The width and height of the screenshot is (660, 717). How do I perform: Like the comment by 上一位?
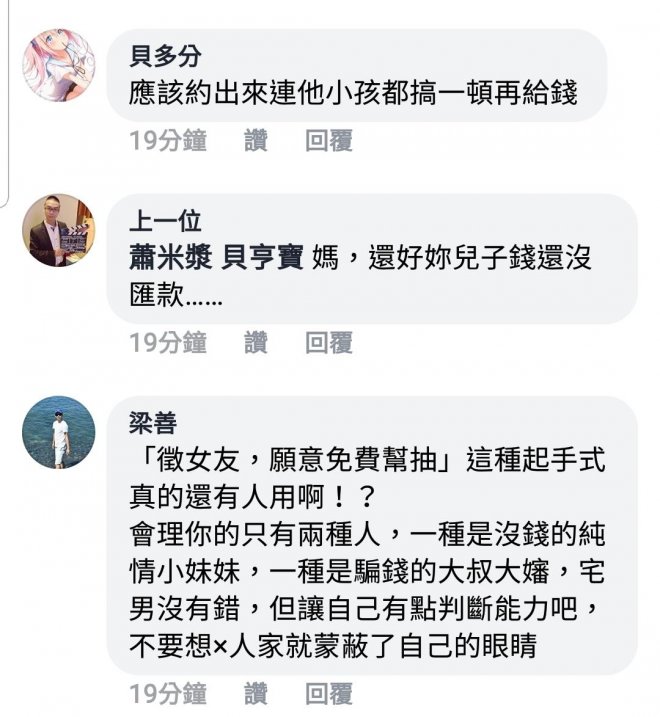[256, 343]
